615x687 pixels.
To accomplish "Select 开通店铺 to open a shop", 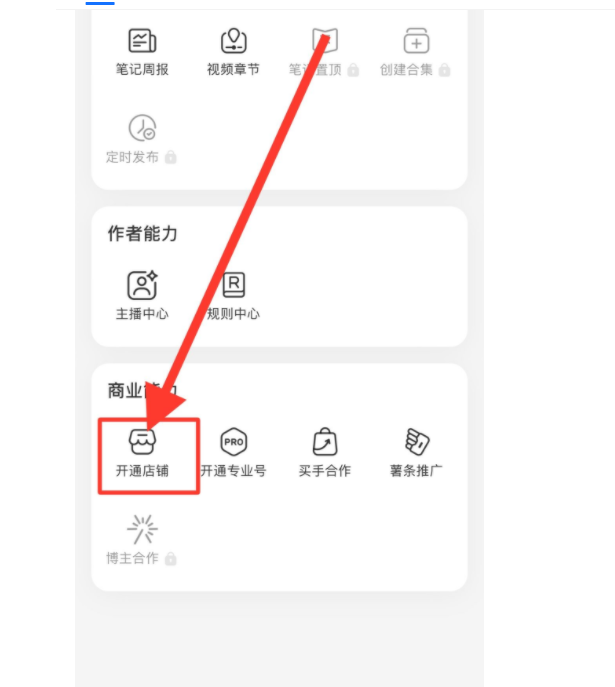I will [142, 453].
